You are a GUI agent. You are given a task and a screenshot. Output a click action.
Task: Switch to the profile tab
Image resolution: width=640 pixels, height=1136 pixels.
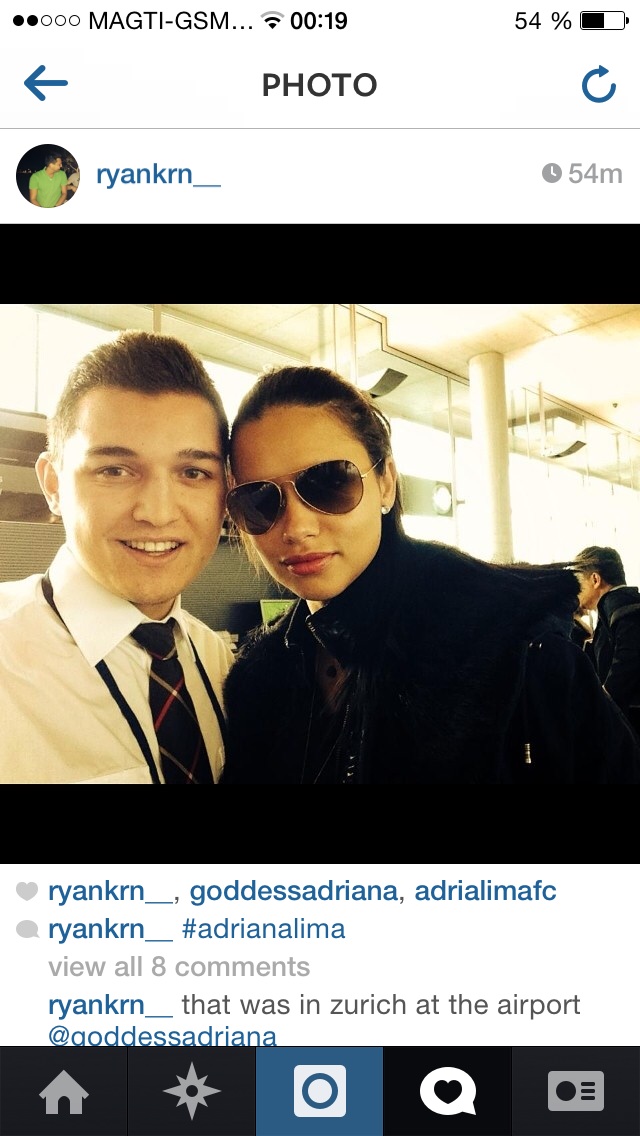(x=575, y=1091)
